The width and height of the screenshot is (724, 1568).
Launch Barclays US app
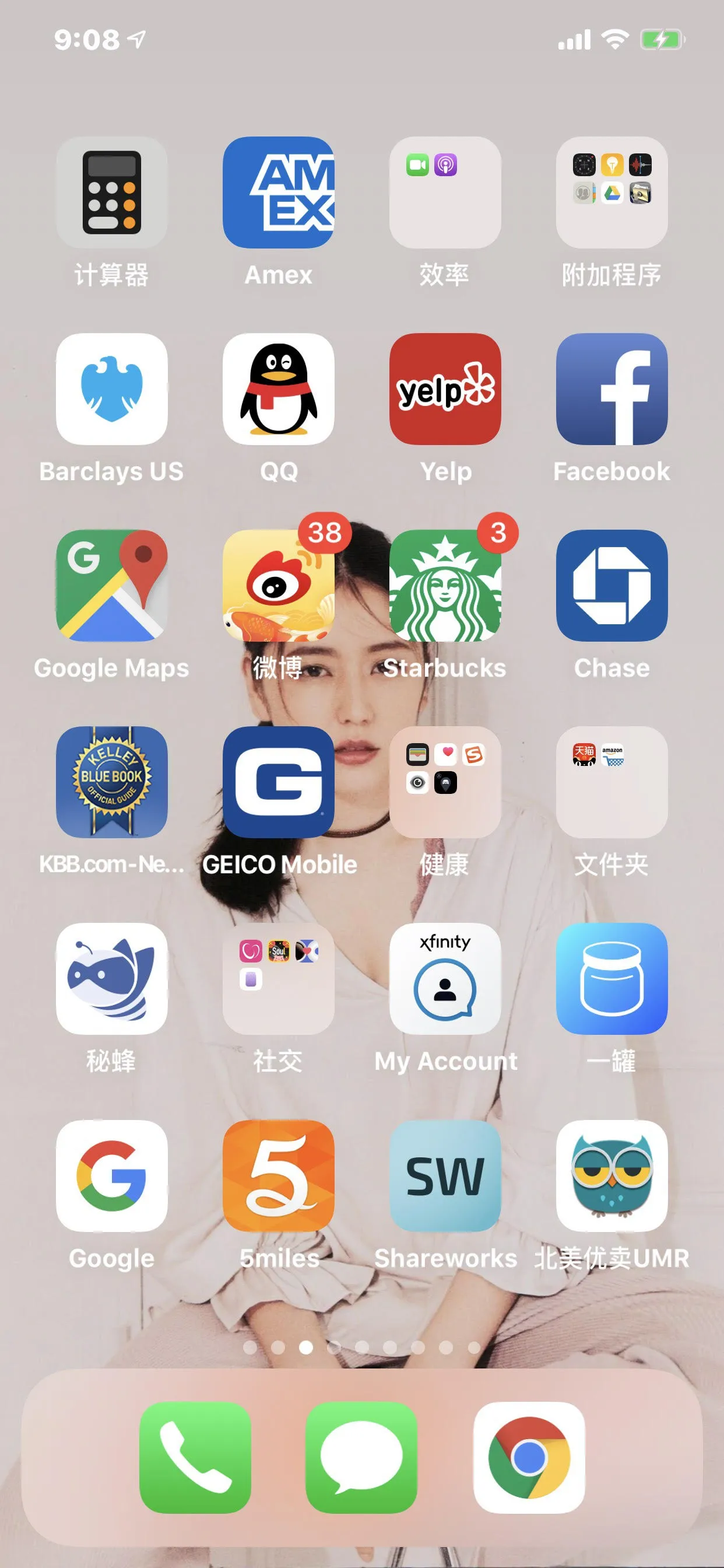pyautogui.click(x=111, y=389)
